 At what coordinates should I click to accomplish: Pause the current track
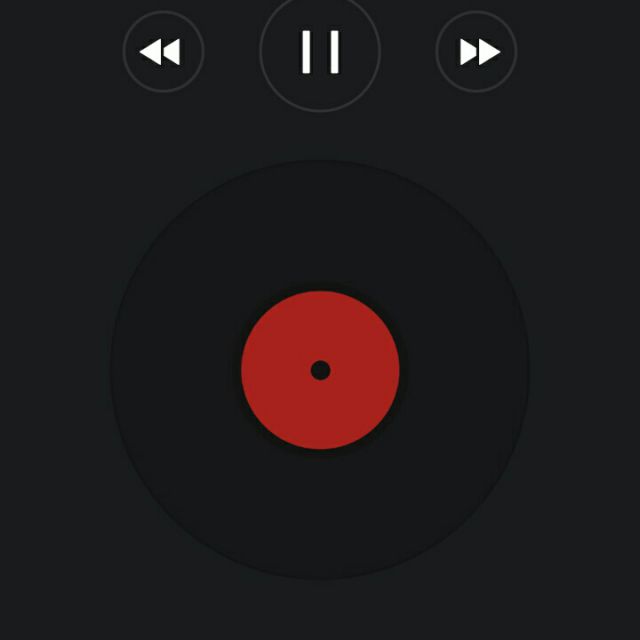(320, 51)
